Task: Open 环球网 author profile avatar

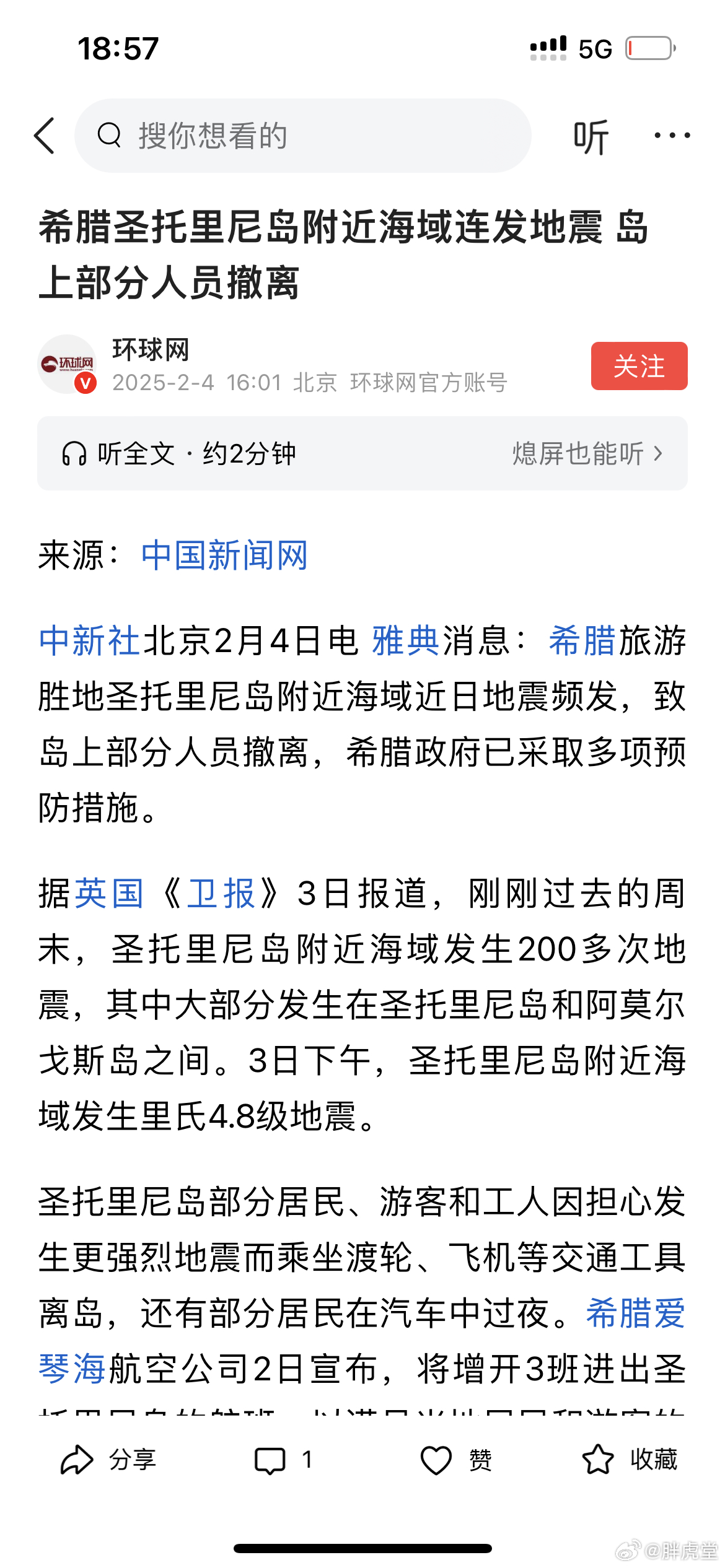Action: tap(67, 364)
